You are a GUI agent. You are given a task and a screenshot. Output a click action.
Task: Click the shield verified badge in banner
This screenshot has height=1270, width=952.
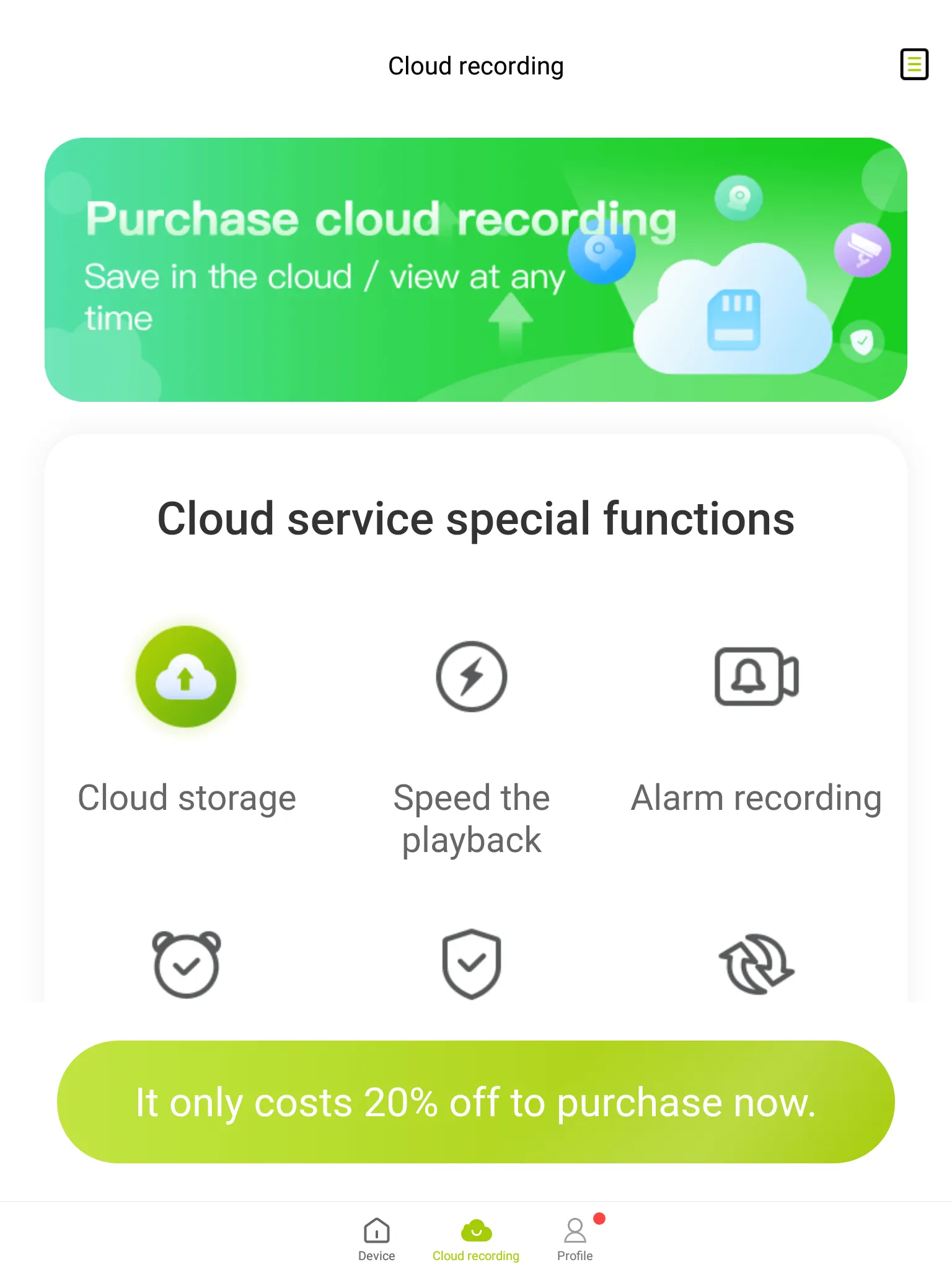pos(862,344)
